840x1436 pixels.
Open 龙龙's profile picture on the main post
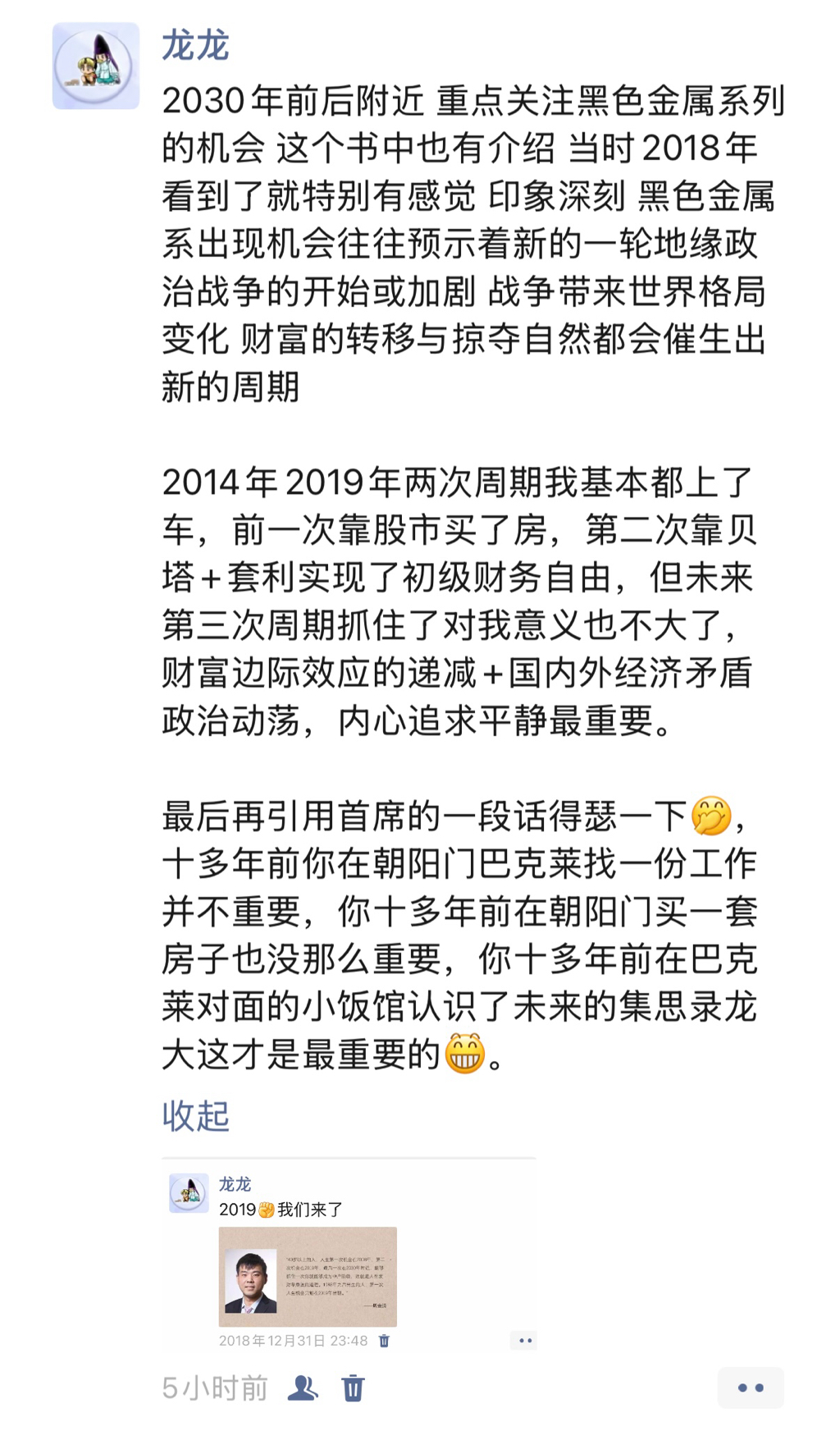click(96, 66)
